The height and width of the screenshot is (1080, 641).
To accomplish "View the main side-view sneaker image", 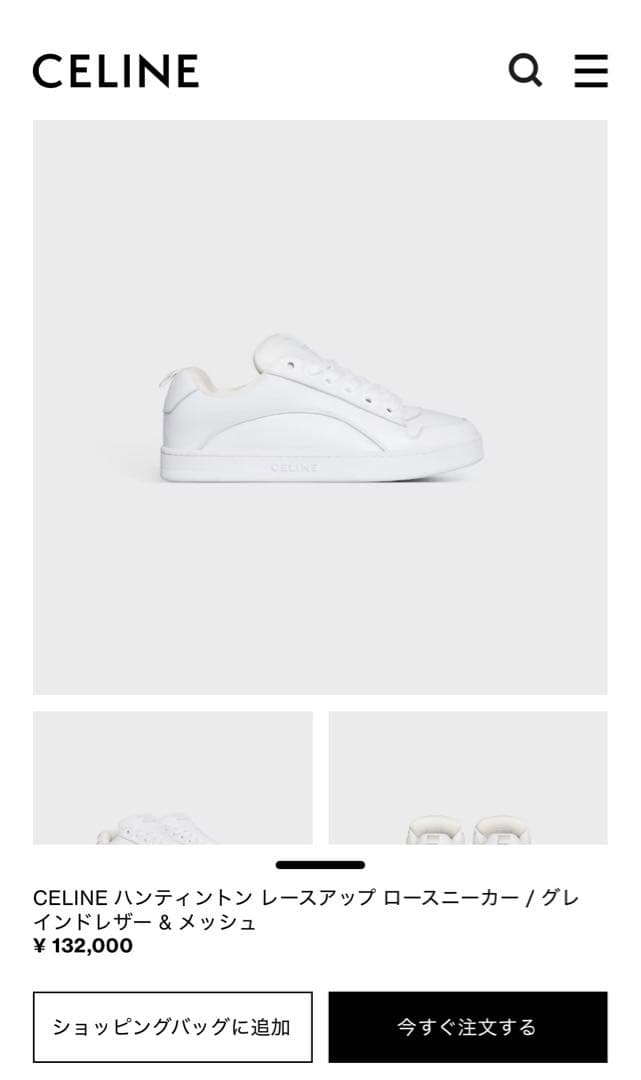I will point(320,407).
